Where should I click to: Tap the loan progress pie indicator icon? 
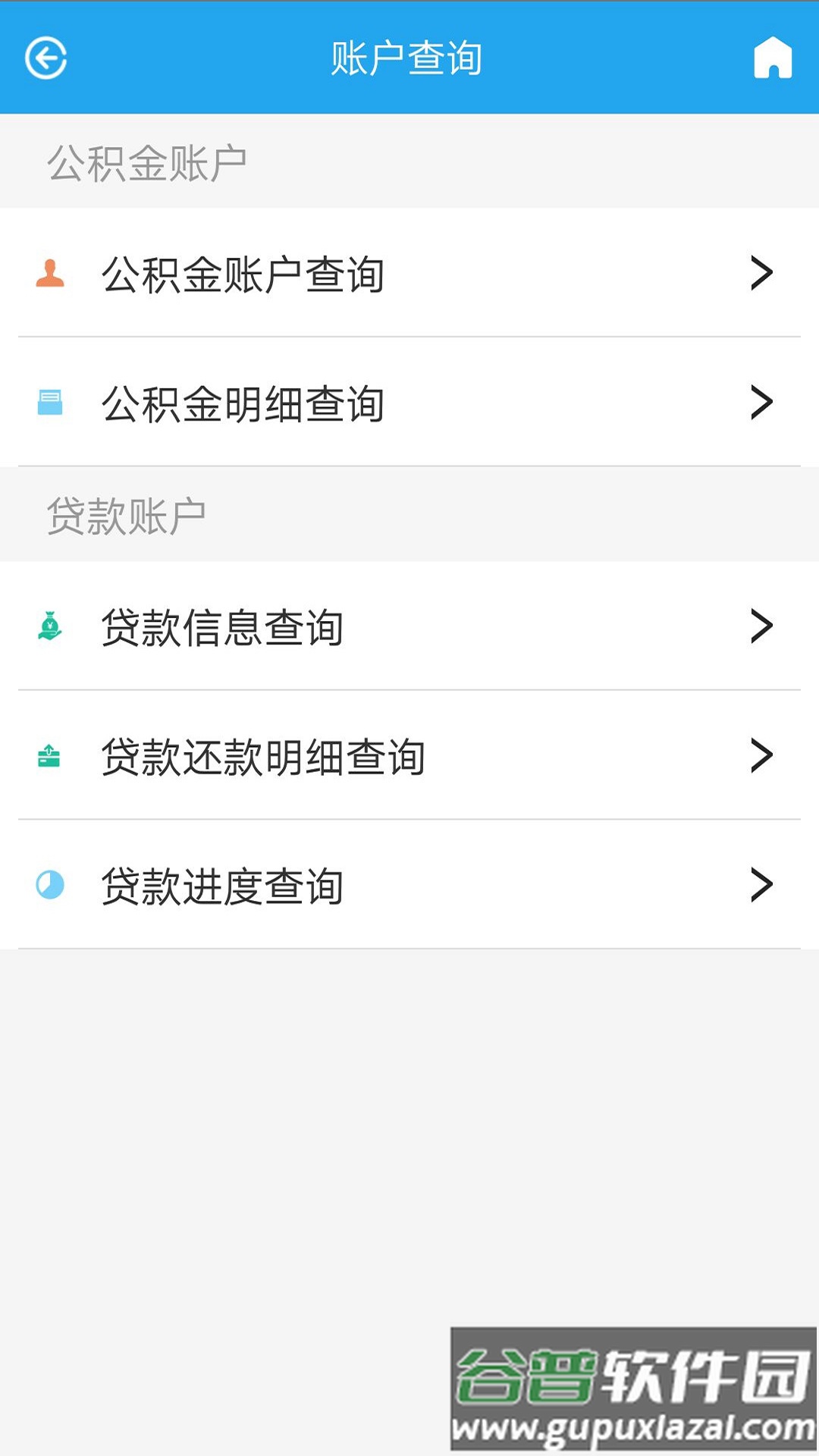click(50, 882)
